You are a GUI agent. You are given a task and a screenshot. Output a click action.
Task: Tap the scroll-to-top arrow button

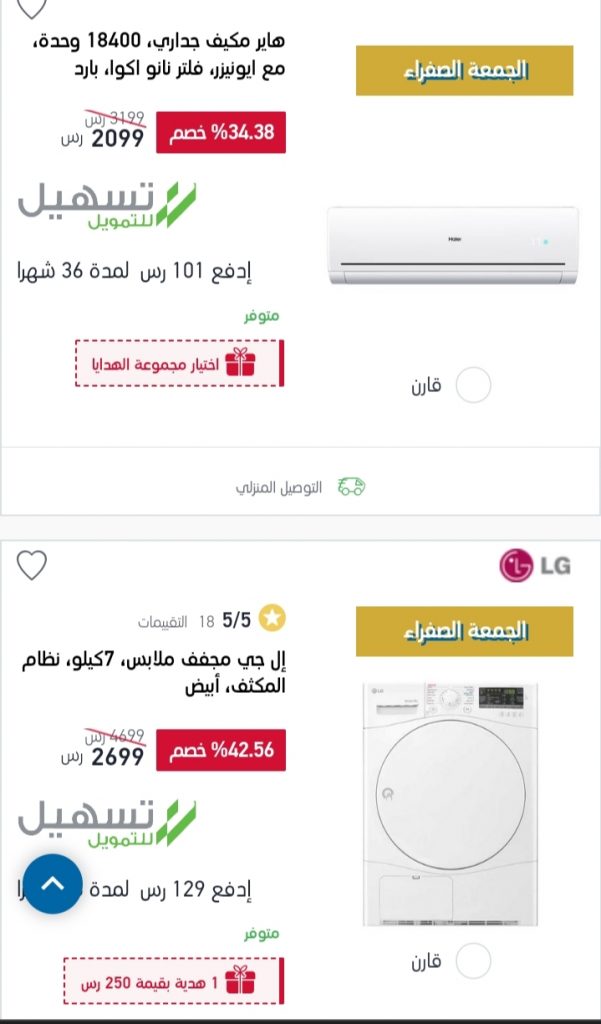[53, 884]
